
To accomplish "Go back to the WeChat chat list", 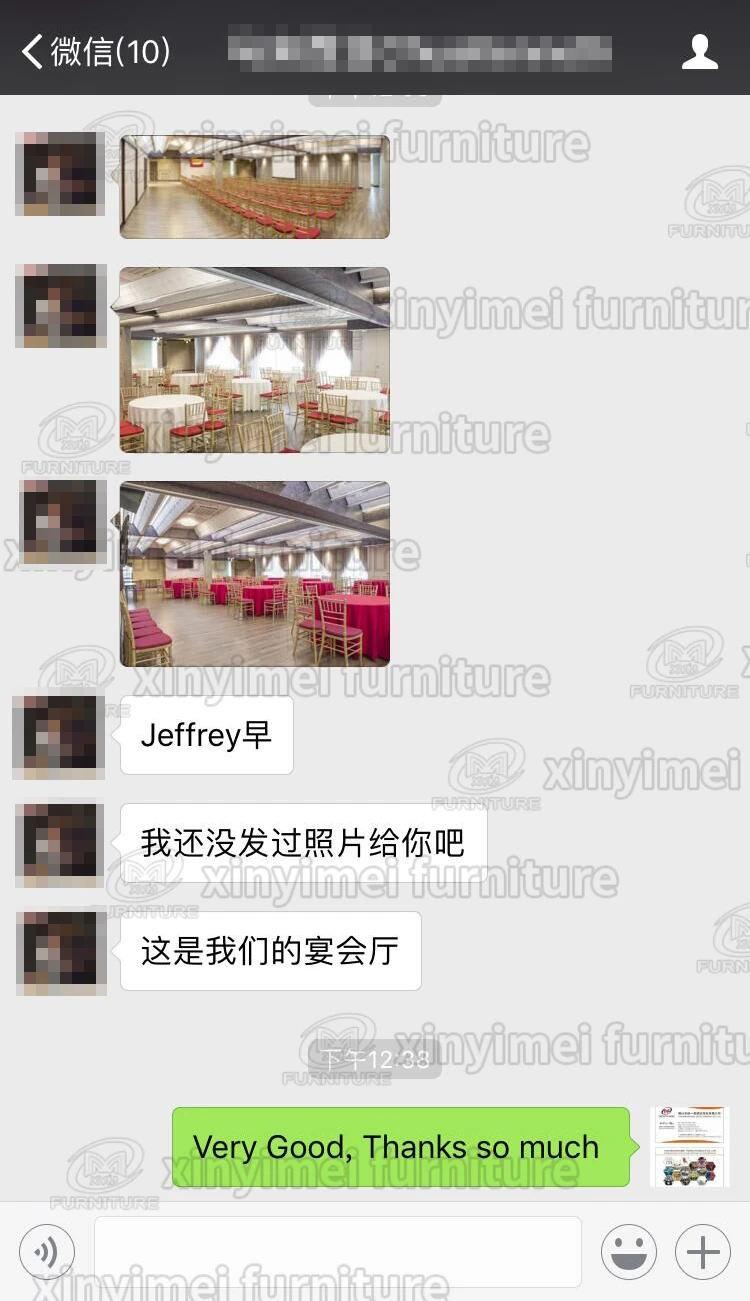I will pyautogui.click(x=95, y=51).
